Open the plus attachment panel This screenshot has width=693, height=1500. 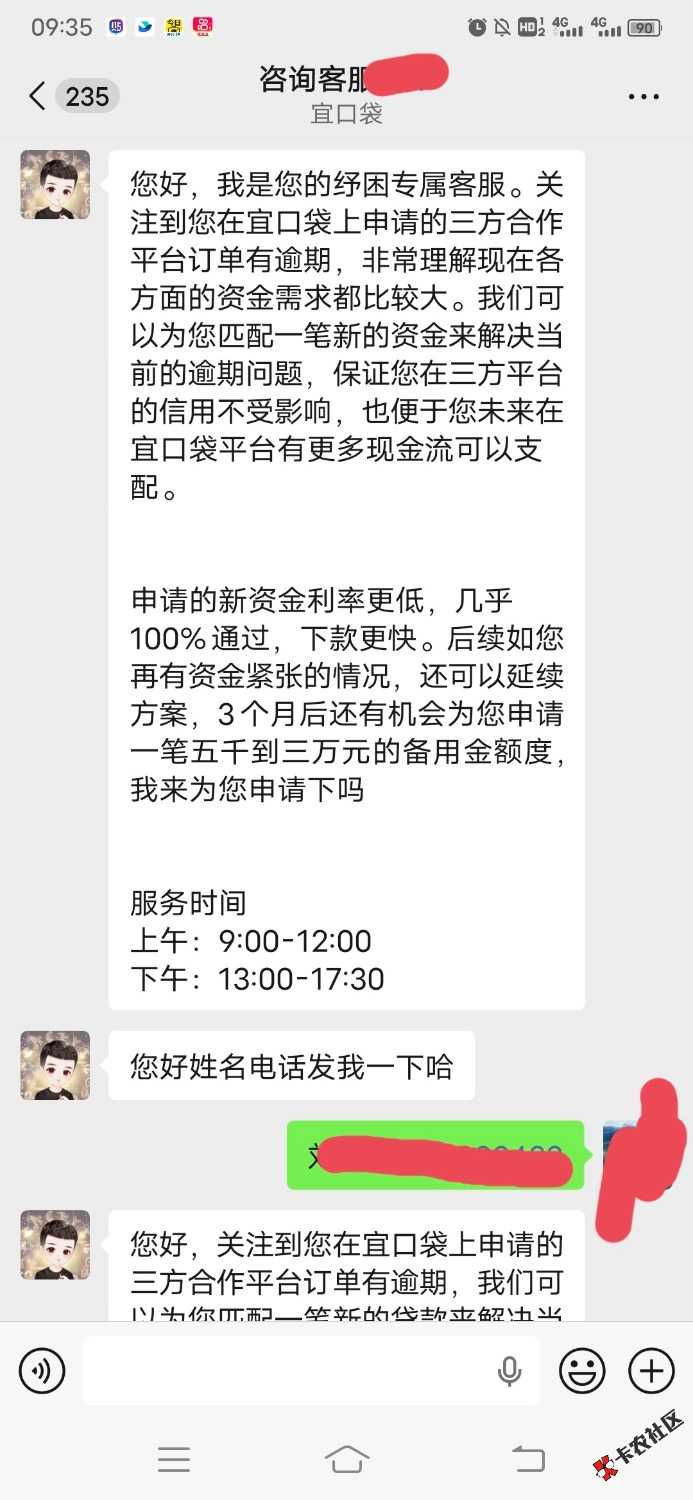651,1371
